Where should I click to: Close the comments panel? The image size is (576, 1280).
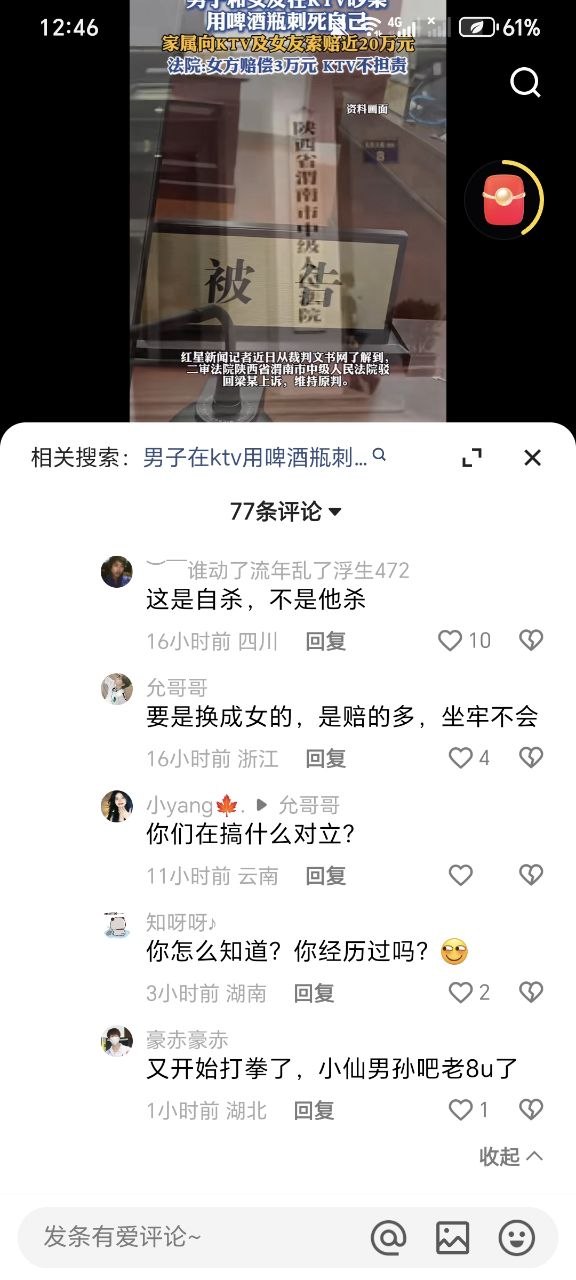tap(532, 458)
